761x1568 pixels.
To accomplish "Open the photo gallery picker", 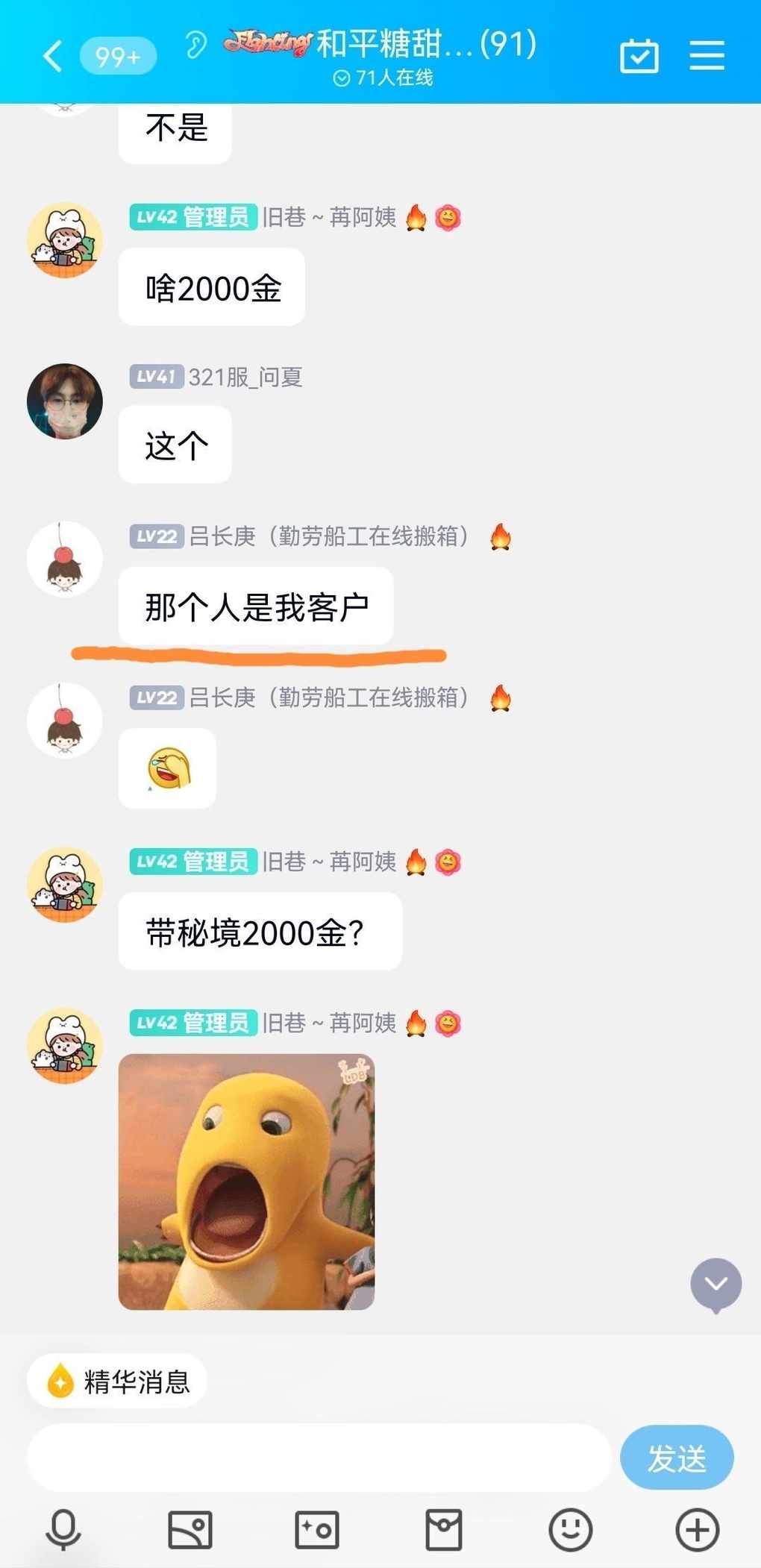I will [190, 1530].
